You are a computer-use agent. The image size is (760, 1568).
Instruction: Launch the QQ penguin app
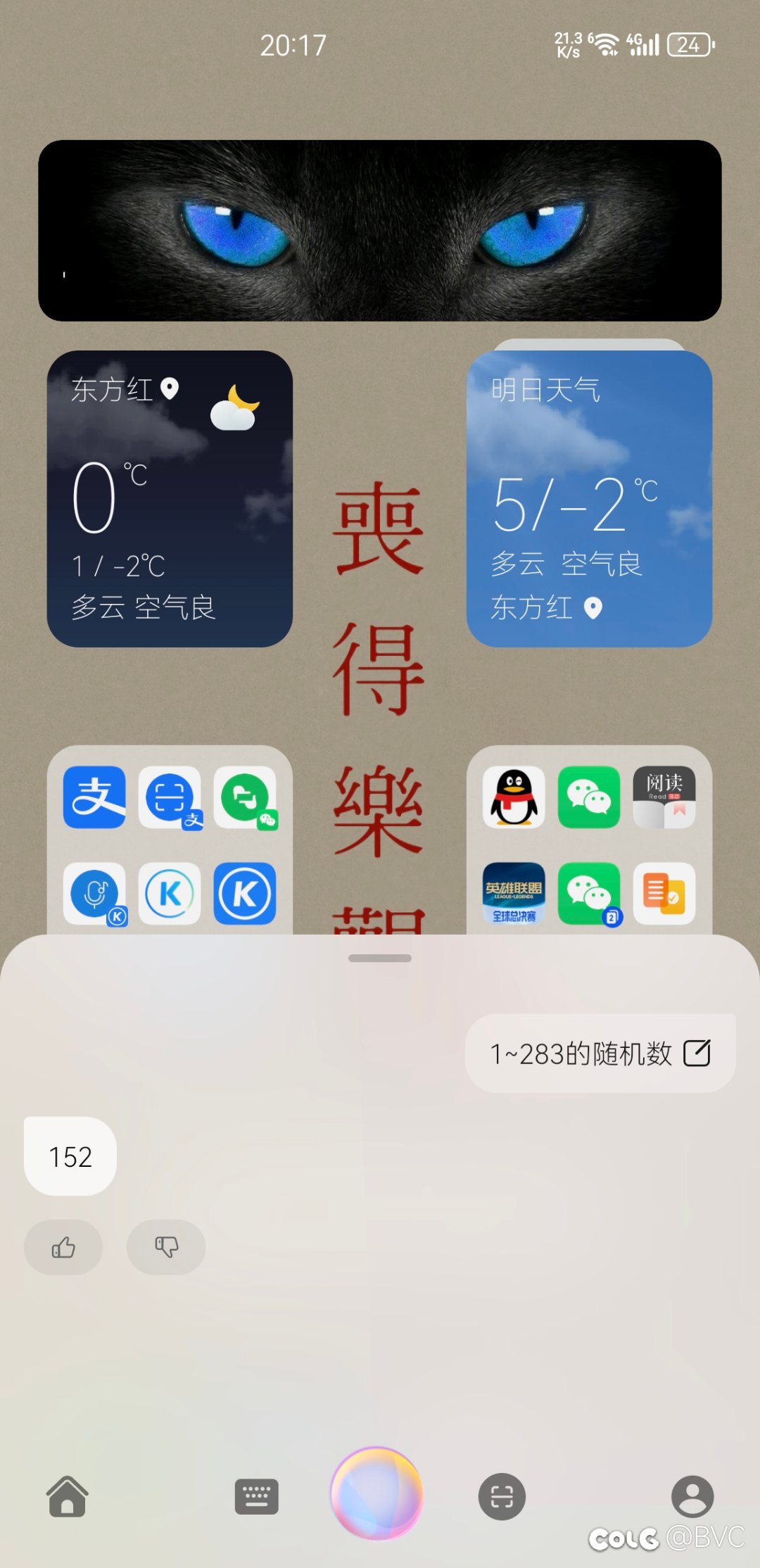(514, 797)
